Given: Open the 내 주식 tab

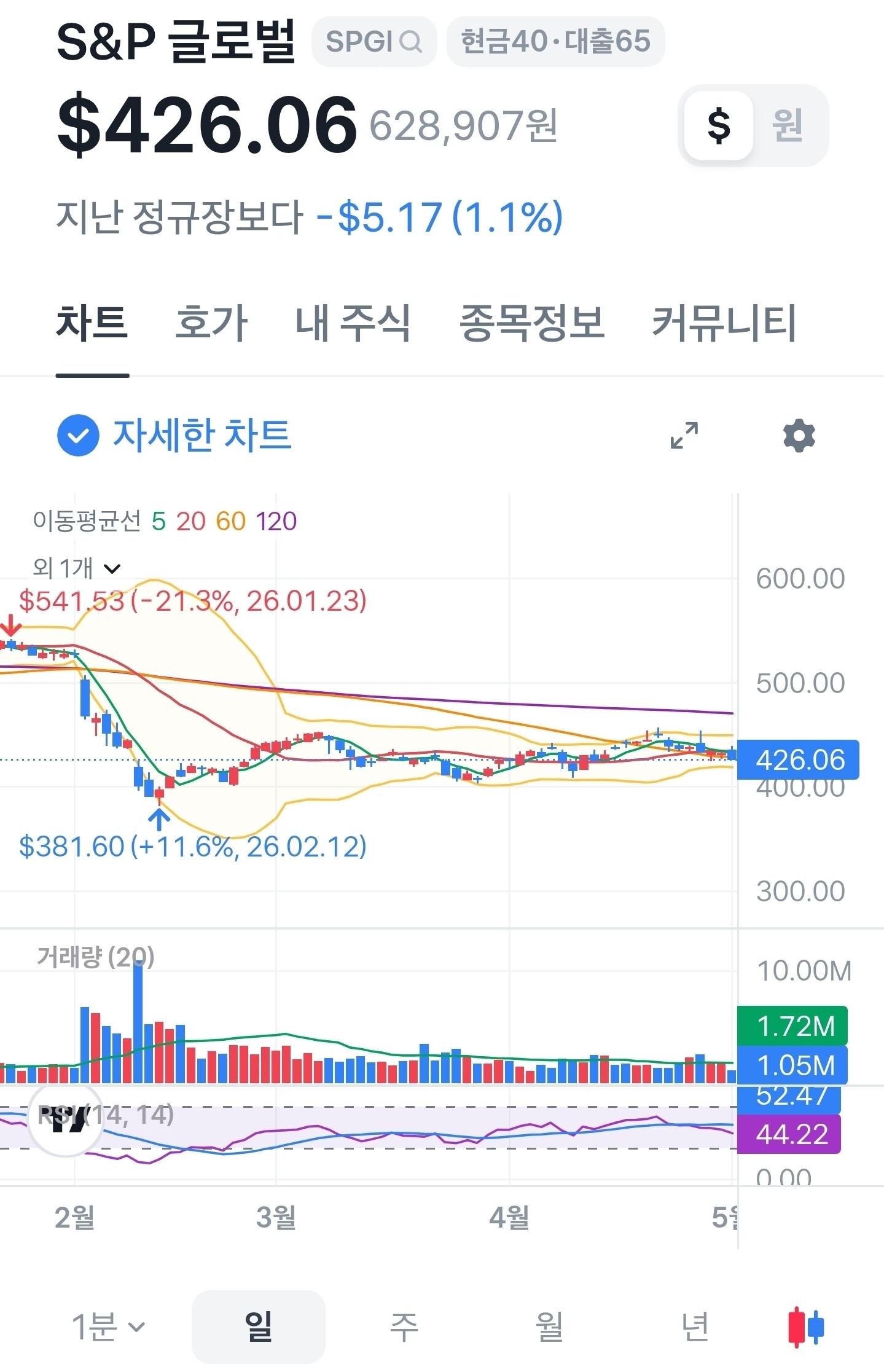Looking at the screenshot, I should [x=353, y=323].
